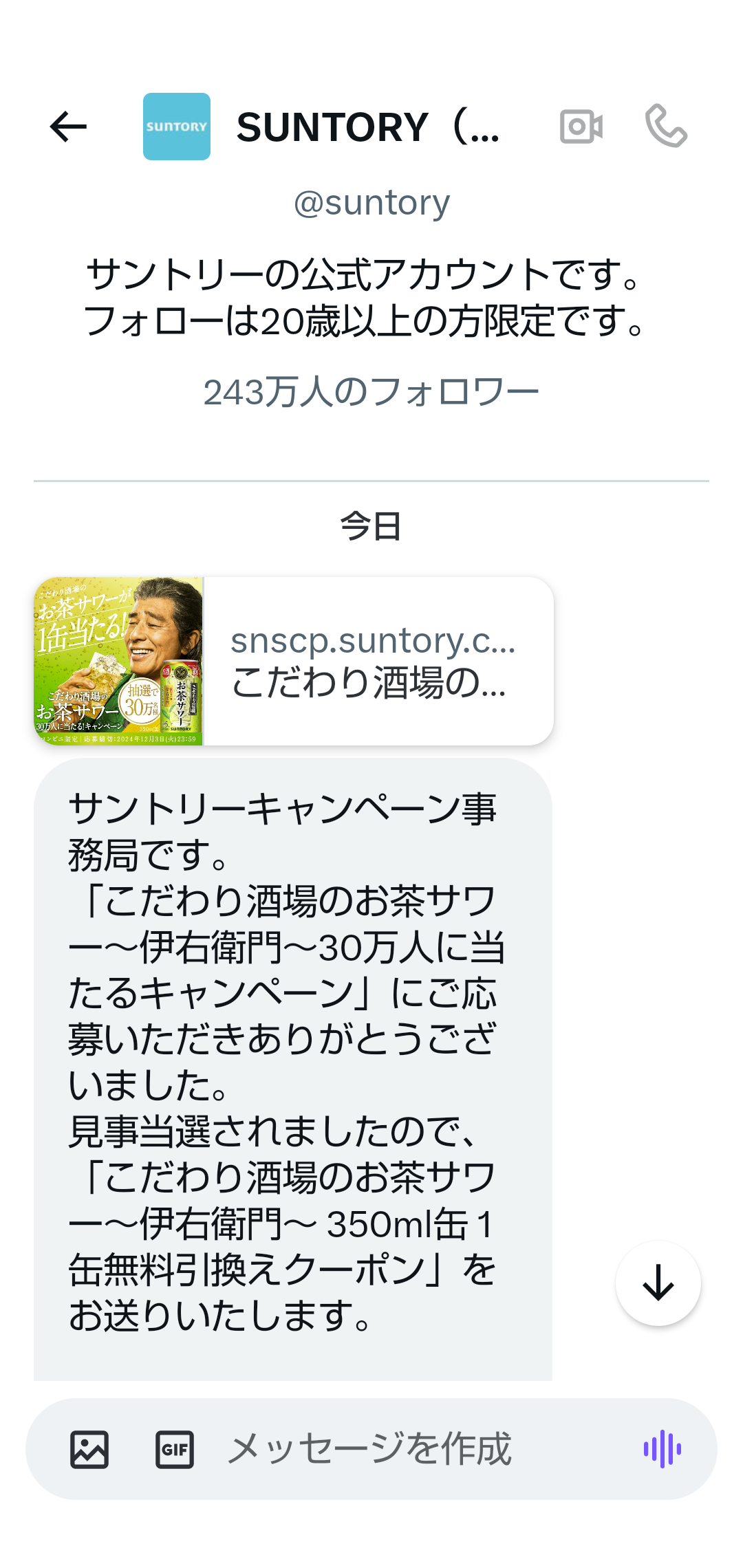Viewport: 743px width, 1568px height.
Task: Record a voice message
Action: point(662,1449)
